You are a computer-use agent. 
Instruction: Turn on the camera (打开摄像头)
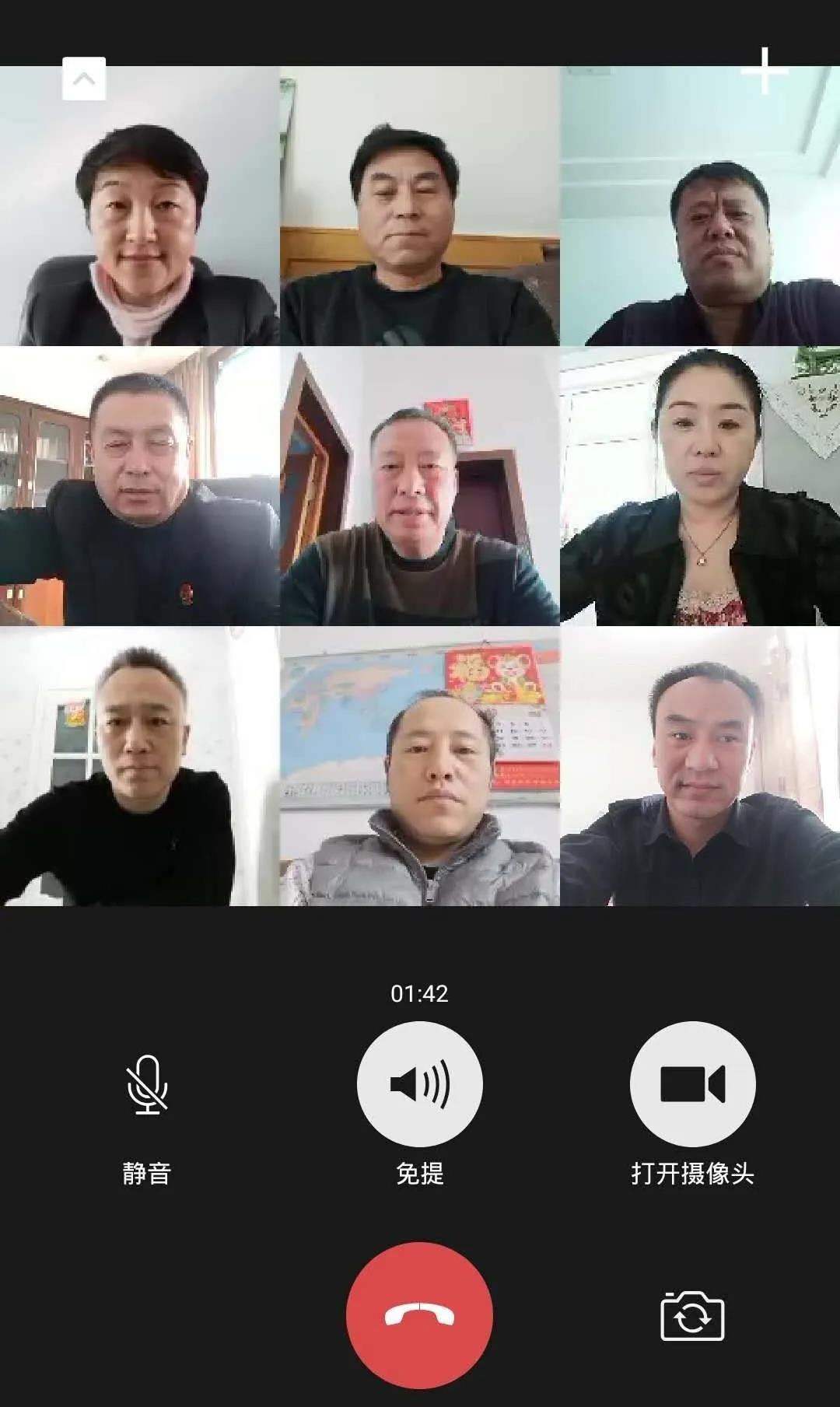692,1084
